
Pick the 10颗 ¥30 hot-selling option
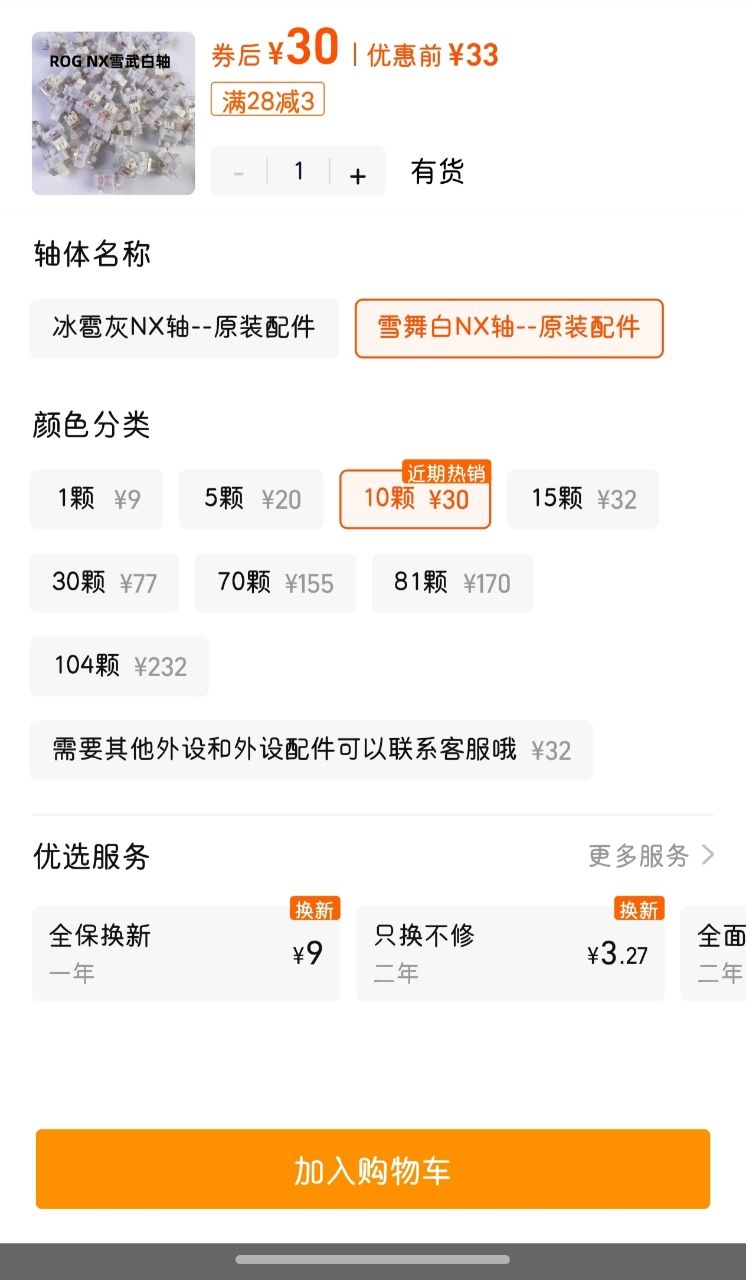tap(415, 499)
